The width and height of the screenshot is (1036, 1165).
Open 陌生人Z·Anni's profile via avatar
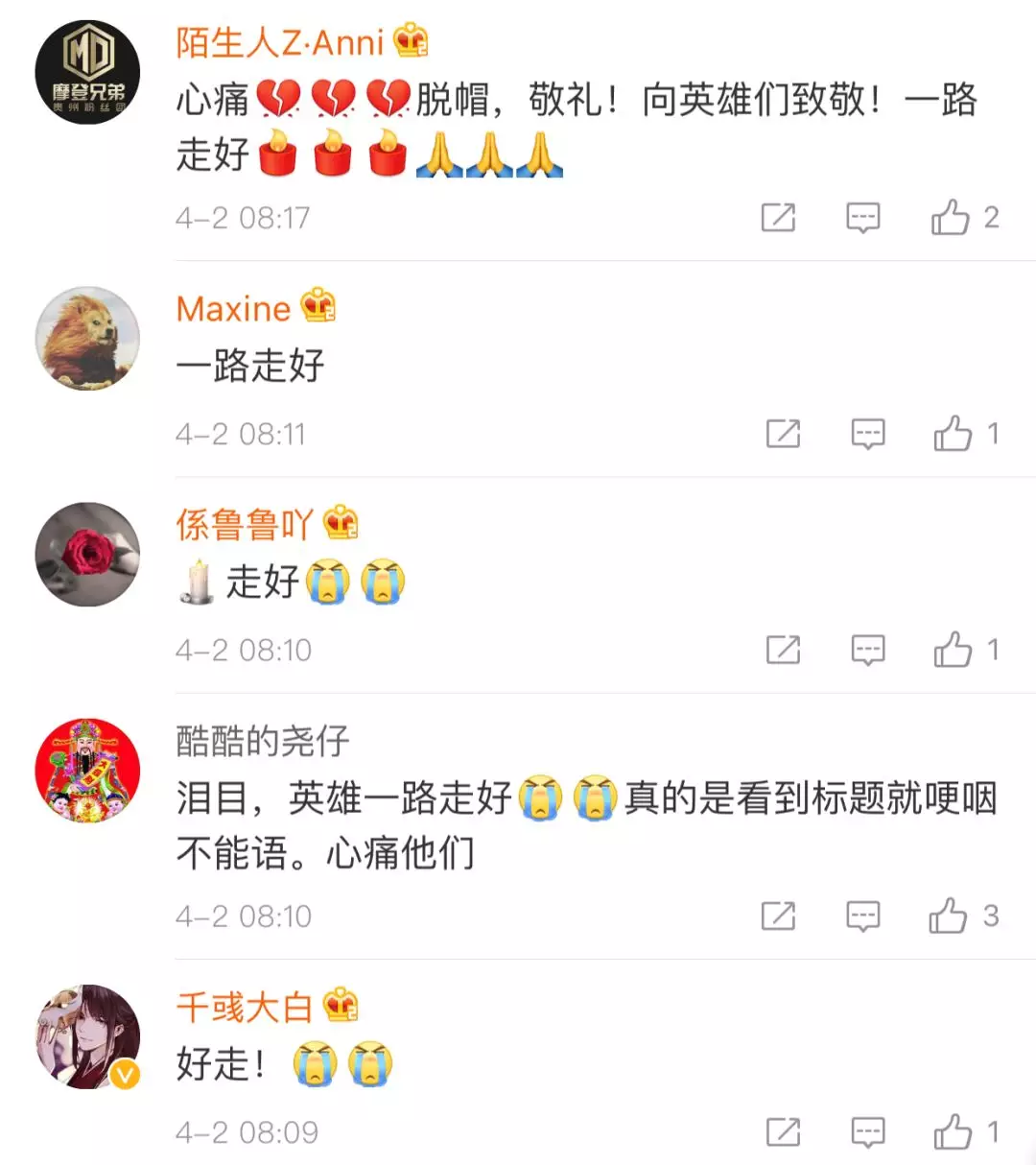point(87,73)
